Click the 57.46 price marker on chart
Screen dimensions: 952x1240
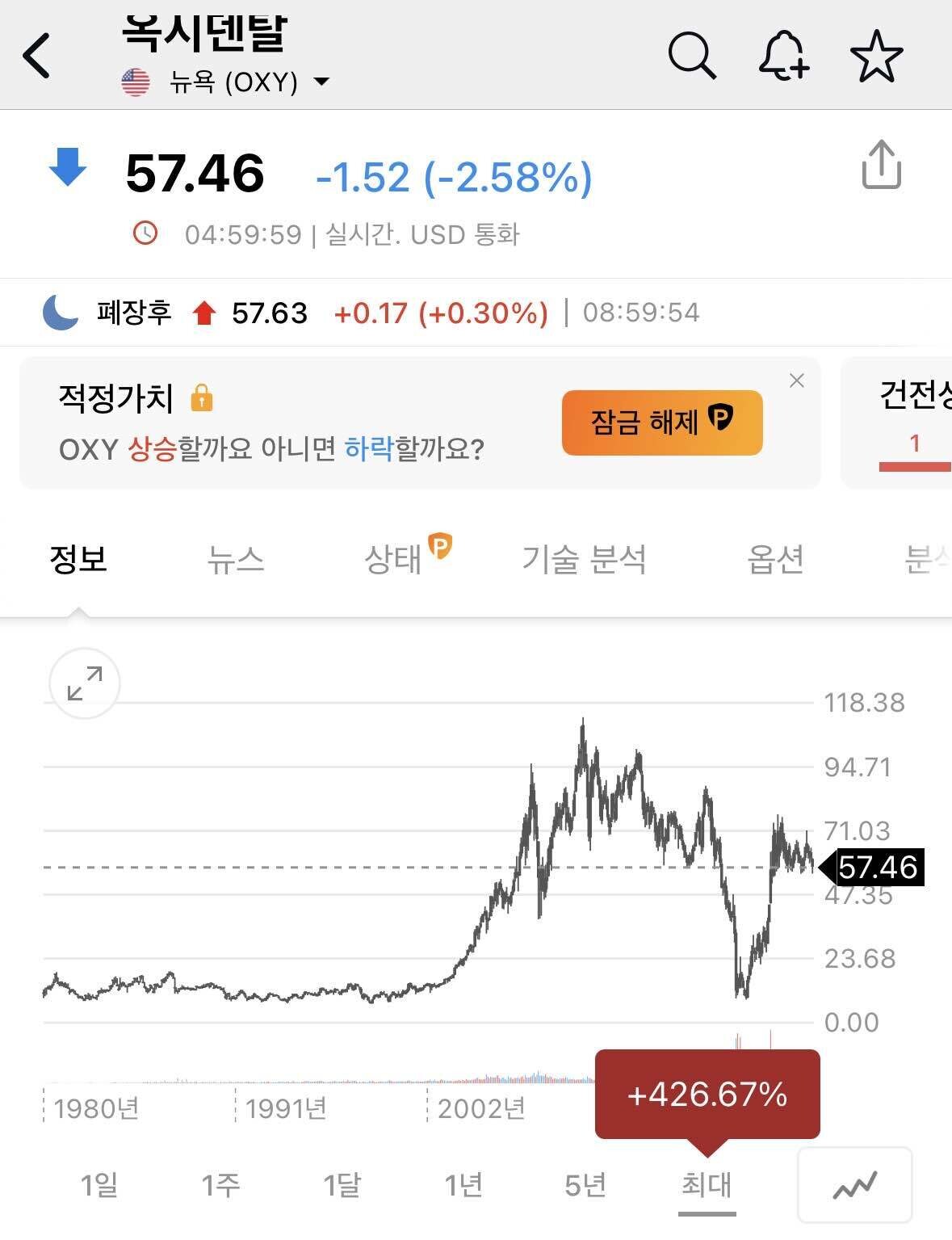(874, 868)
